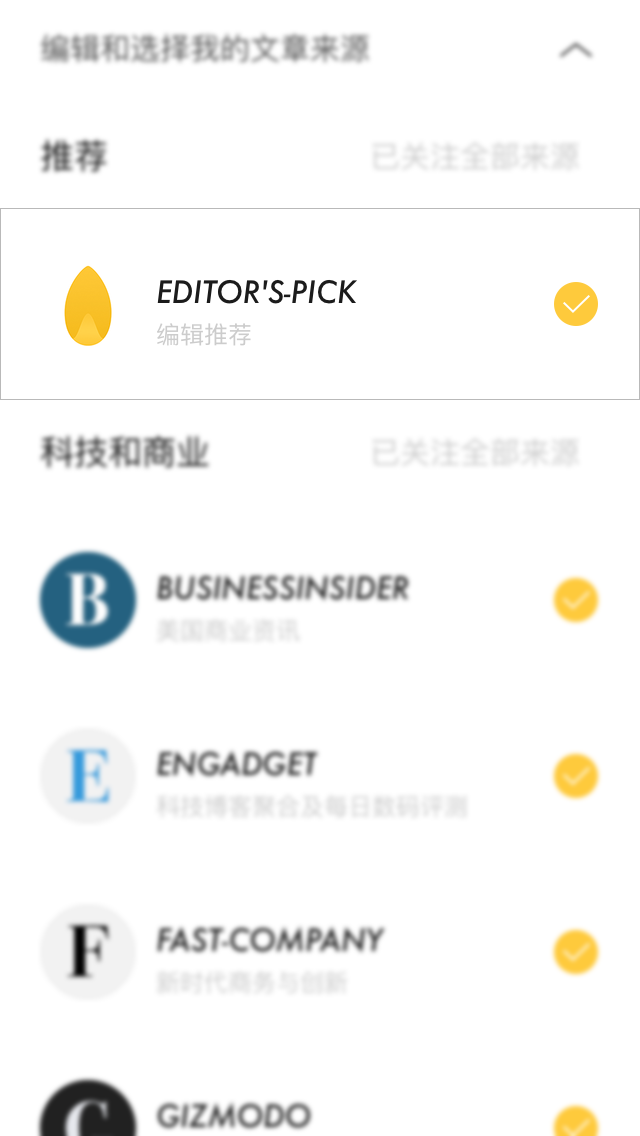The height and width of the screenshot is (1136, 640).
Task: Tap 已关注全部来源 beside 推荐
Action: tap(475, 157)
